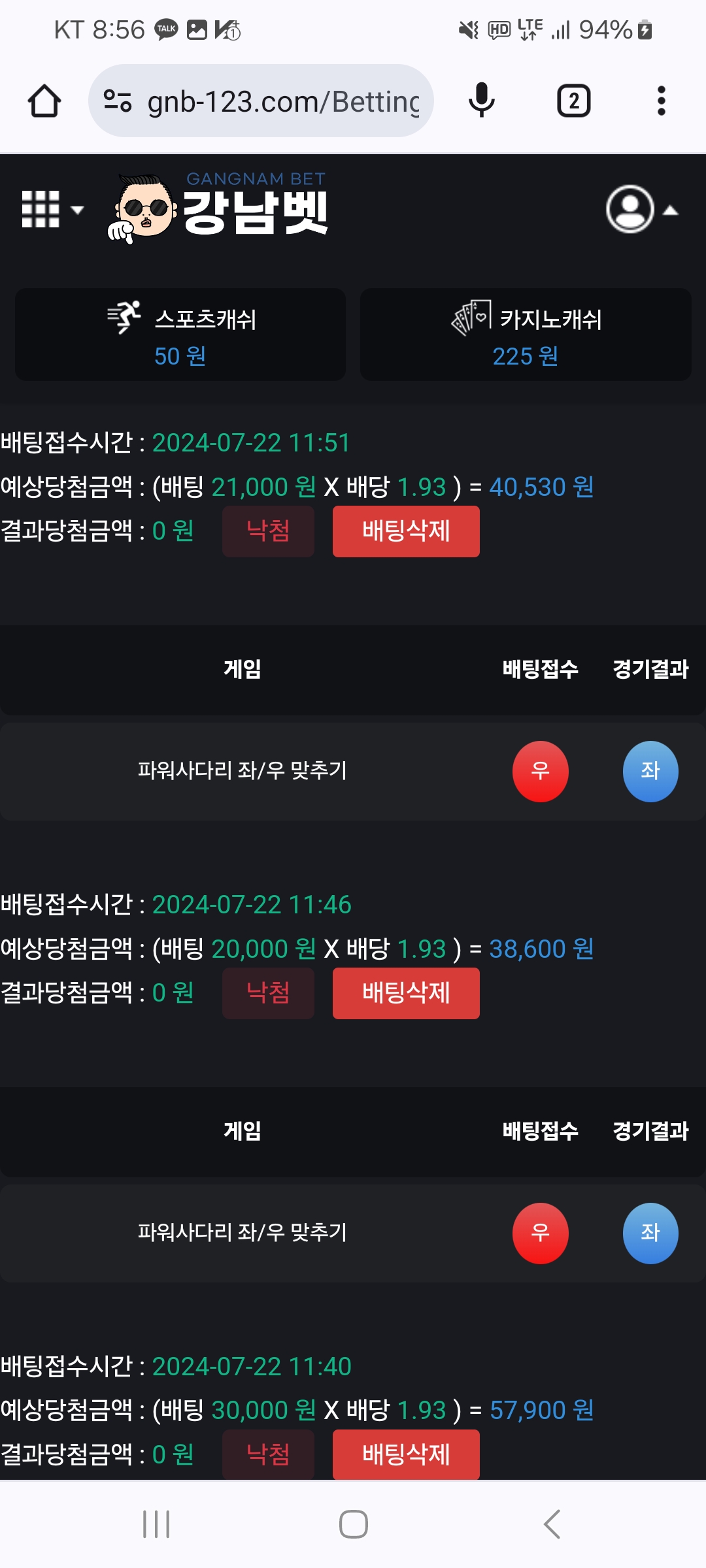Image resolution: width=706 pixels, height=1568 pixels.
Task: Open the browser overflow menu
Action: coord(661,101)
